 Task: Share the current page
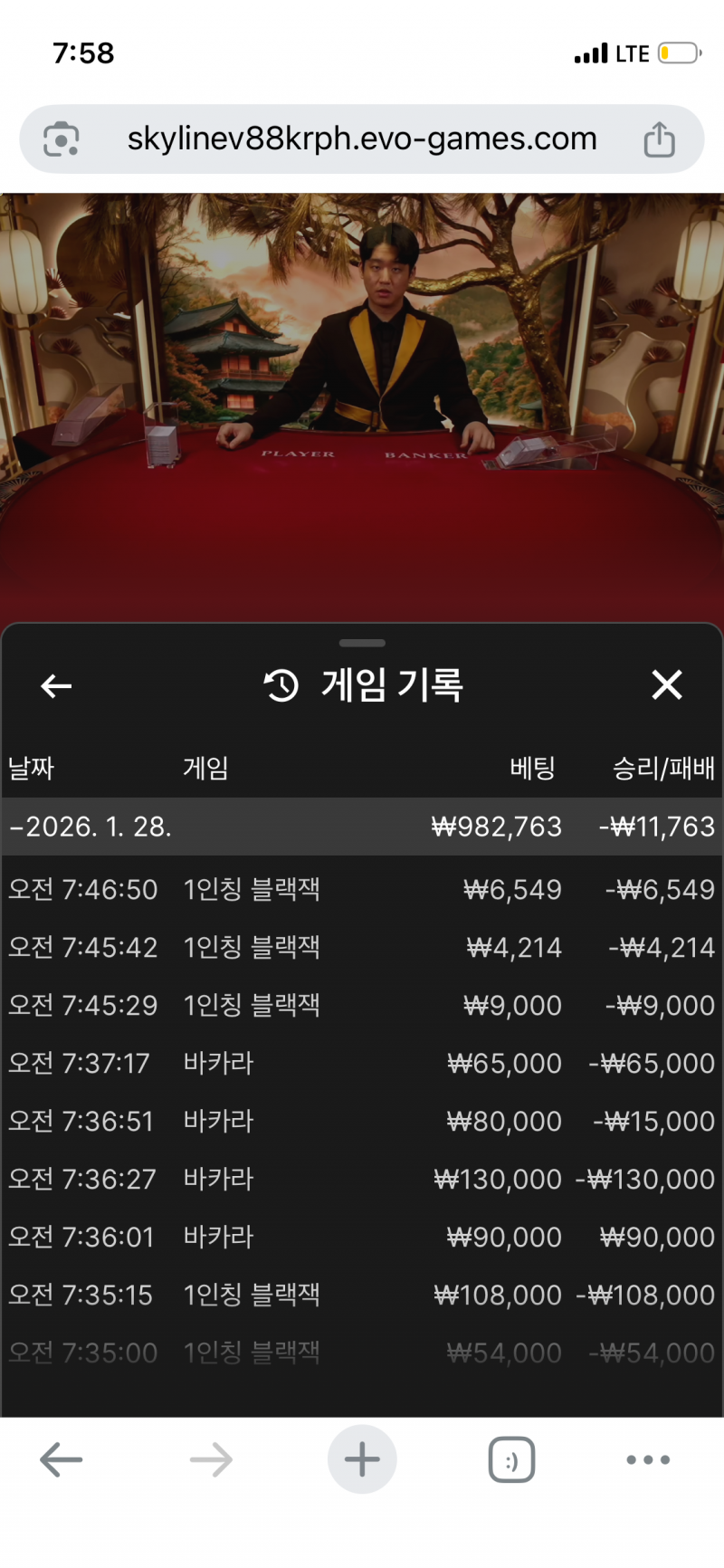659,139
